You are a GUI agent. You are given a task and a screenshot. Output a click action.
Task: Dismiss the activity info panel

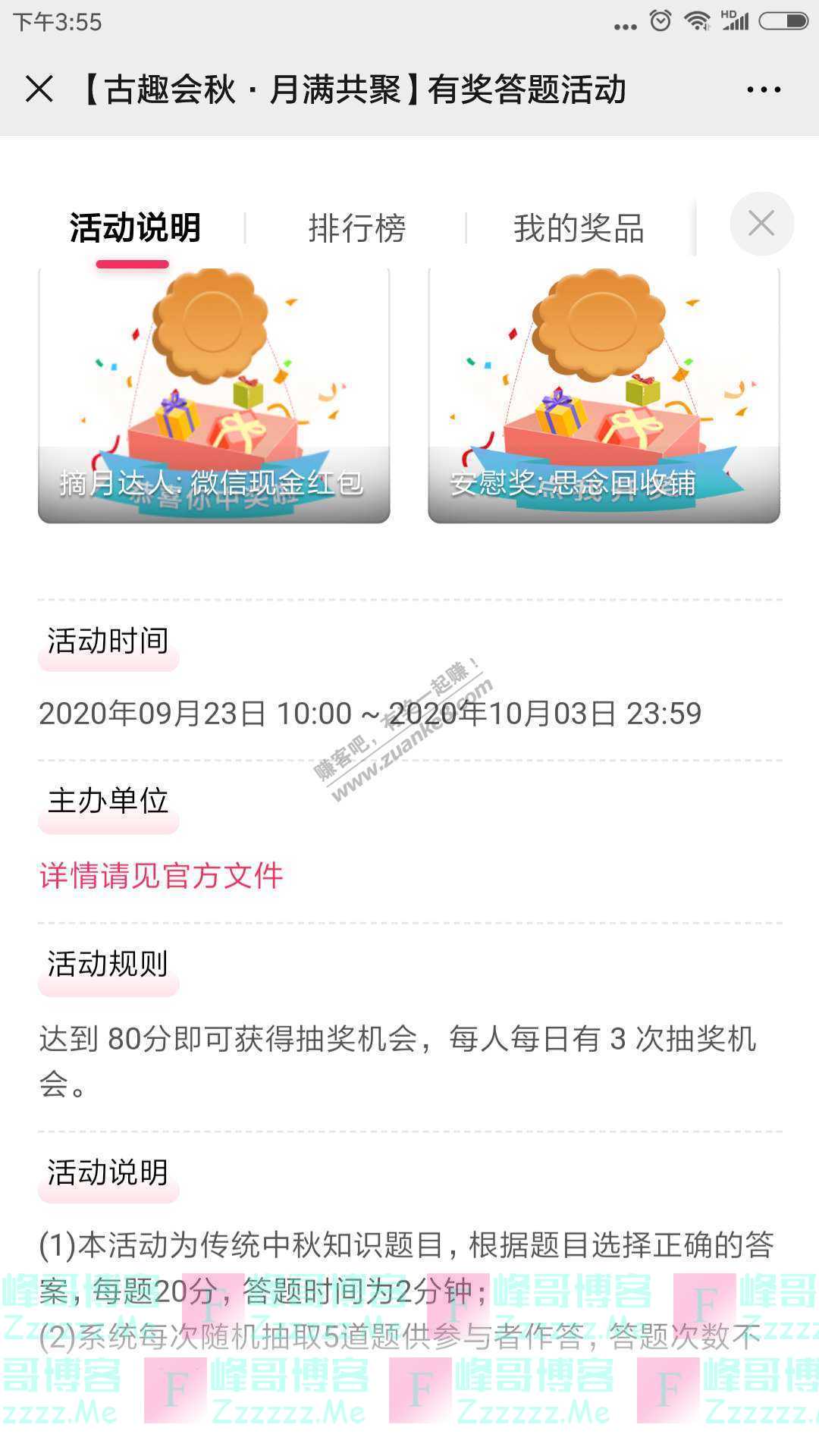coord(761,224)
